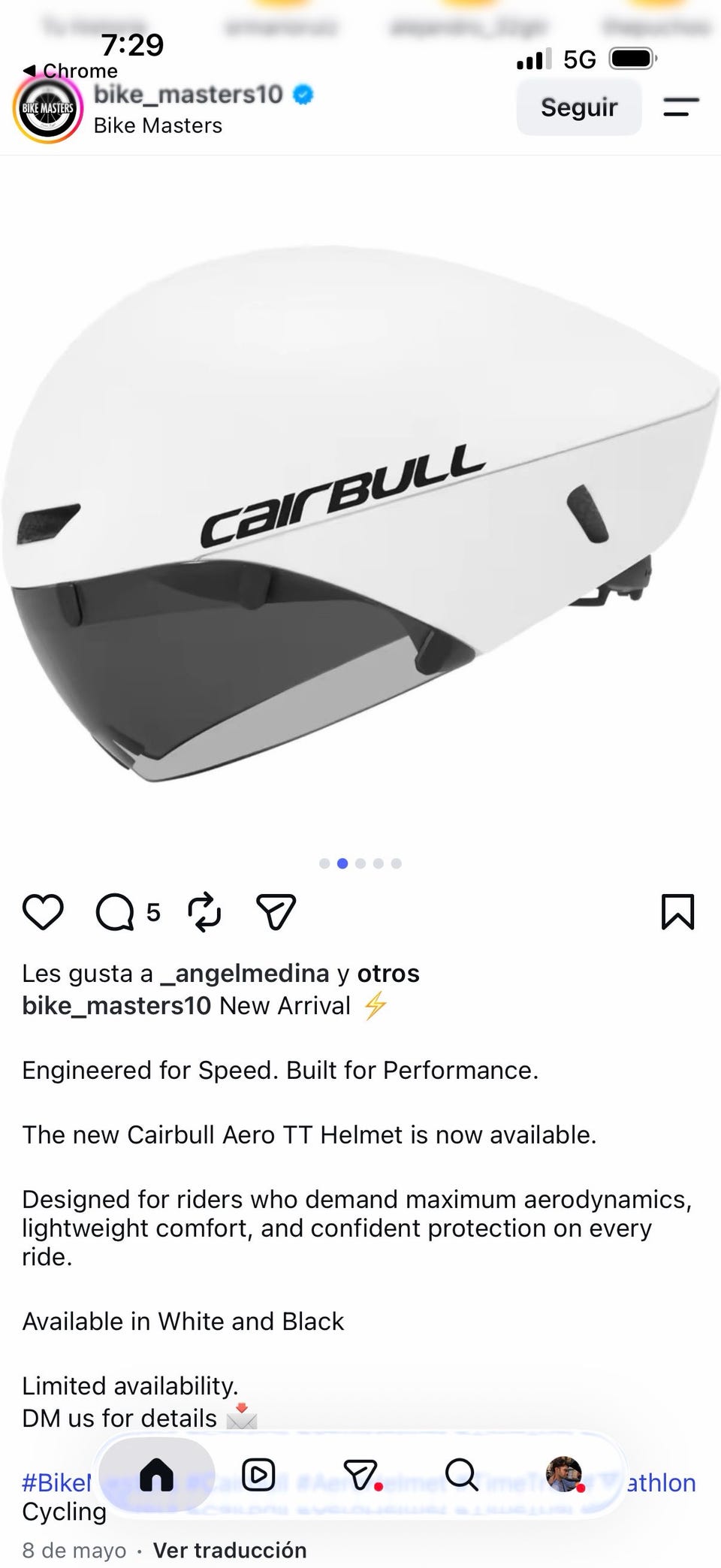Switch to the Reels tab
721x1568 pixels.
pyautogui.click(x=258, y=1475)
